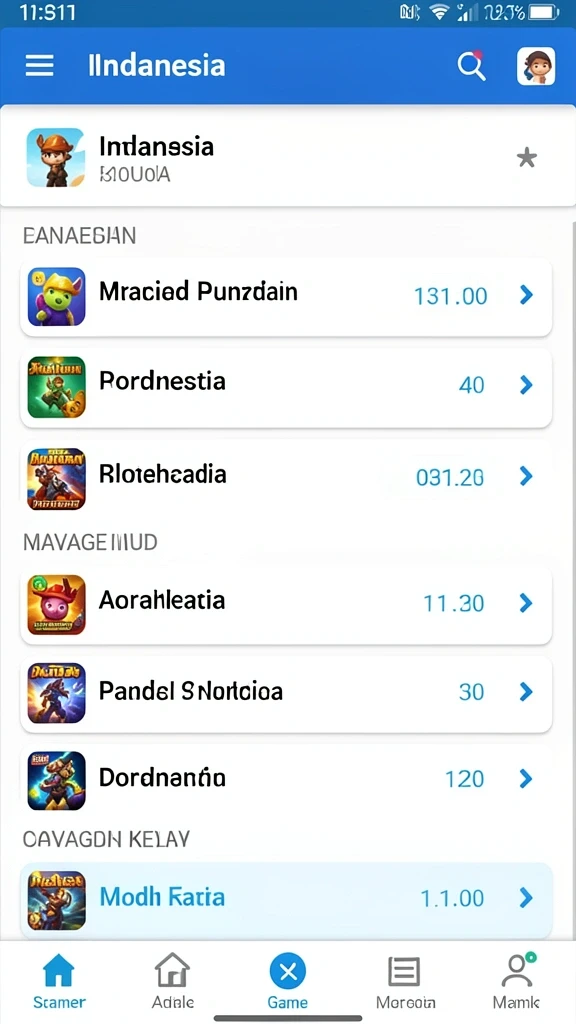Tap the search magnifier icon
This screenshot has width=576, height=1024.
(x=472, y=65)
